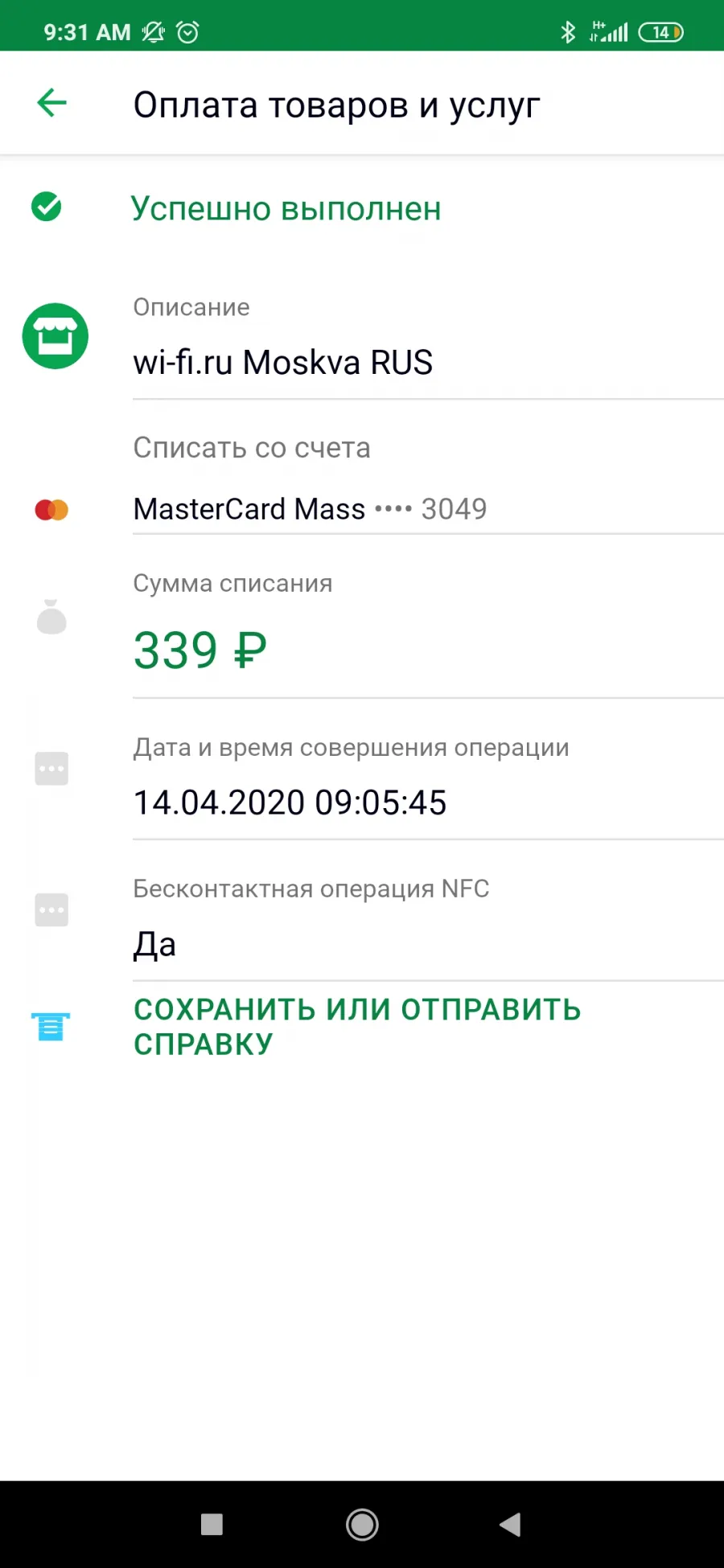Tap the system back triangle button
This screenshot has height=1568, width=724.
click(511, 1525)
